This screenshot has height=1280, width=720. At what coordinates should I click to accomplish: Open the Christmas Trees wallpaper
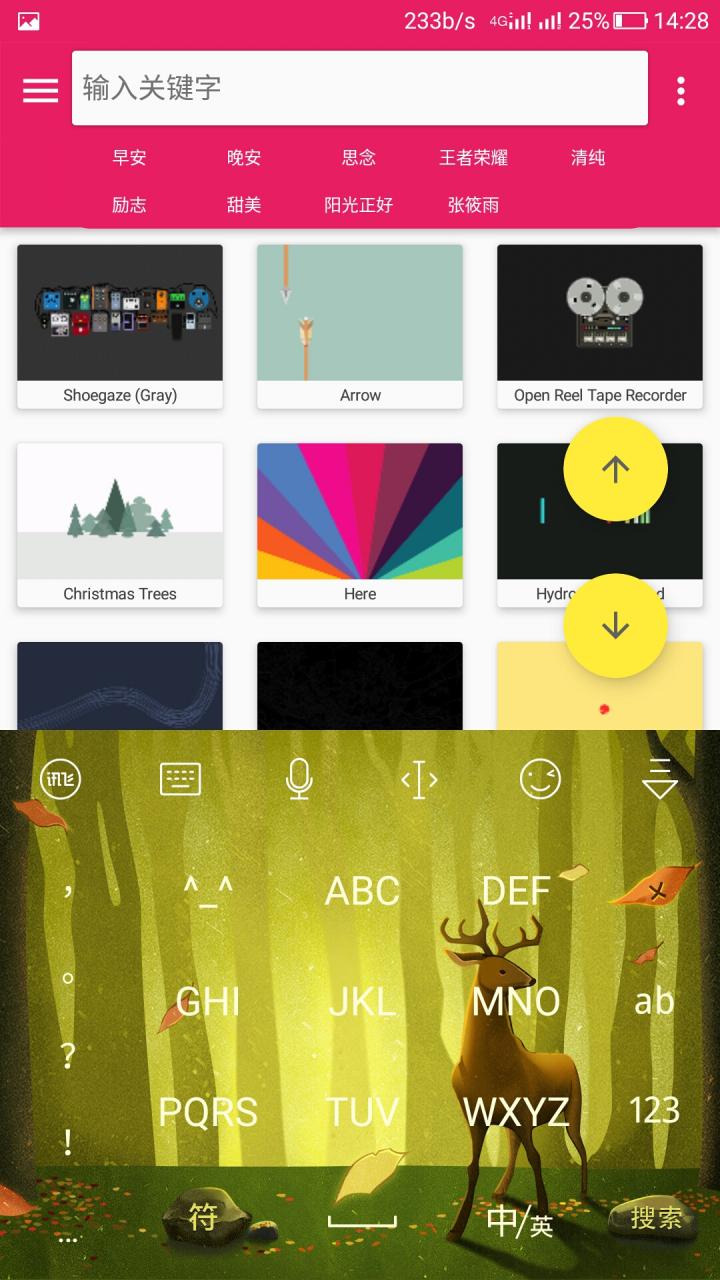tap(120, 524)
